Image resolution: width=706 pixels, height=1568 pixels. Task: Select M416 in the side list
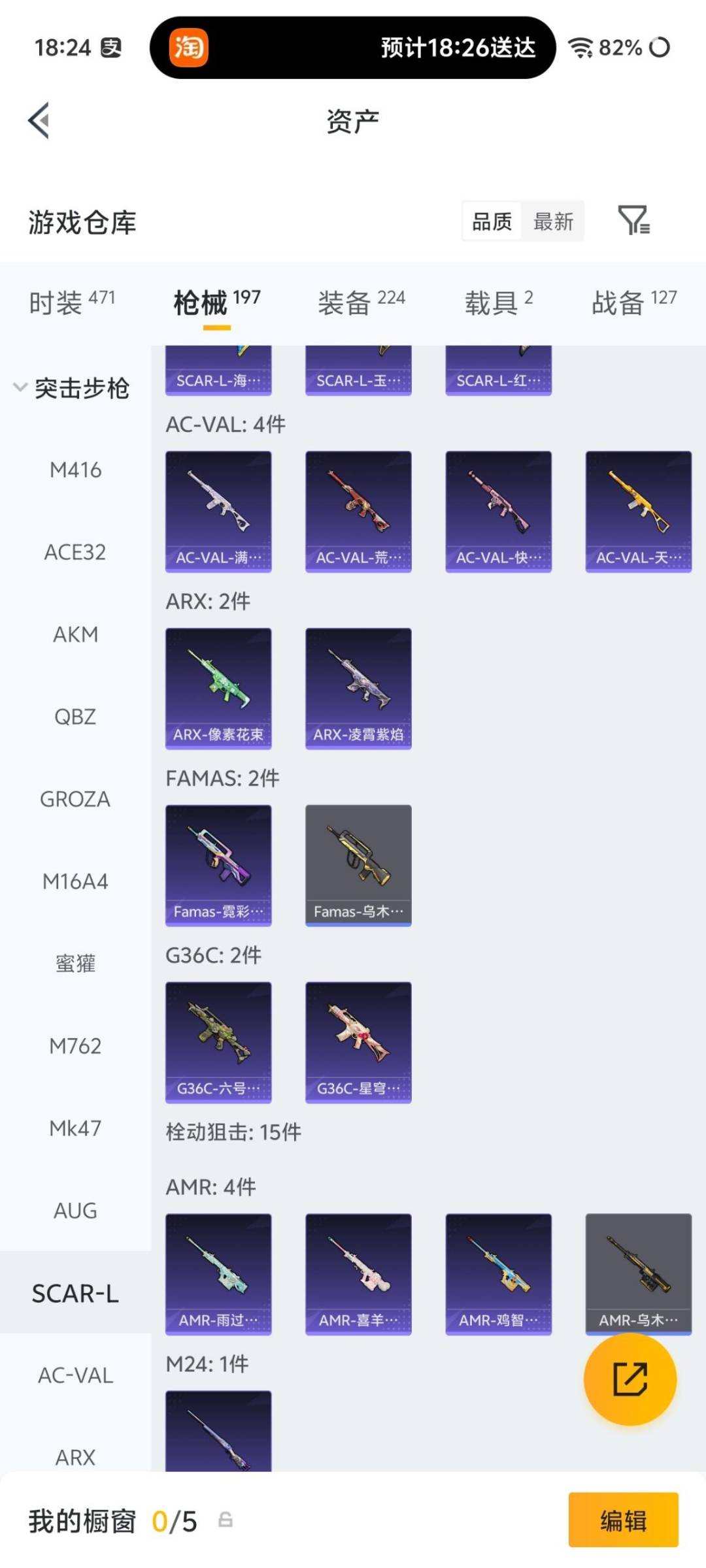(x=75, y=470)
